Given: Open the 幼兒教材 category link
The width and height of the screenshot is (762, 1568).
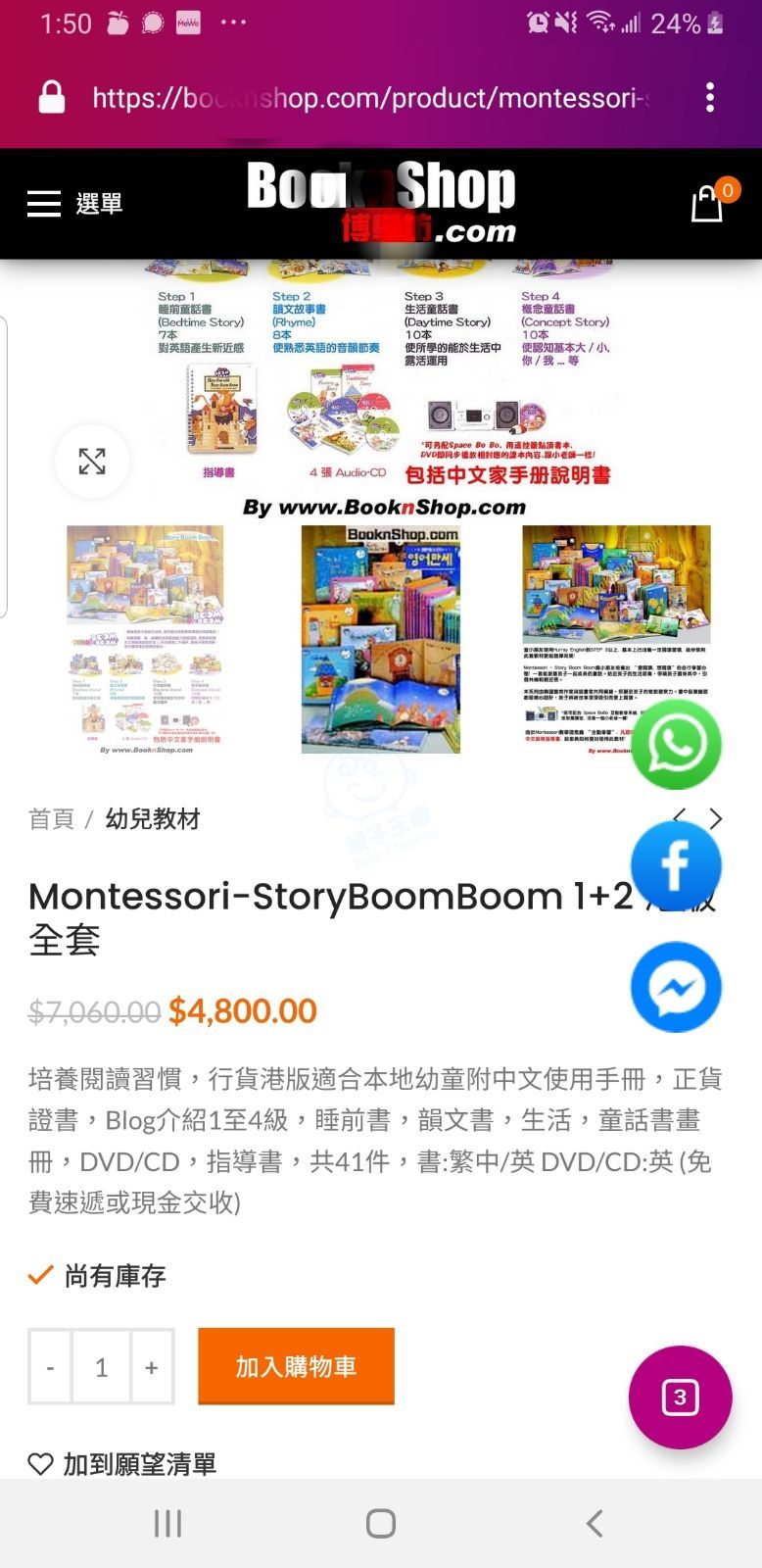Looking at the screenshot, I should [x=153, y=818].
